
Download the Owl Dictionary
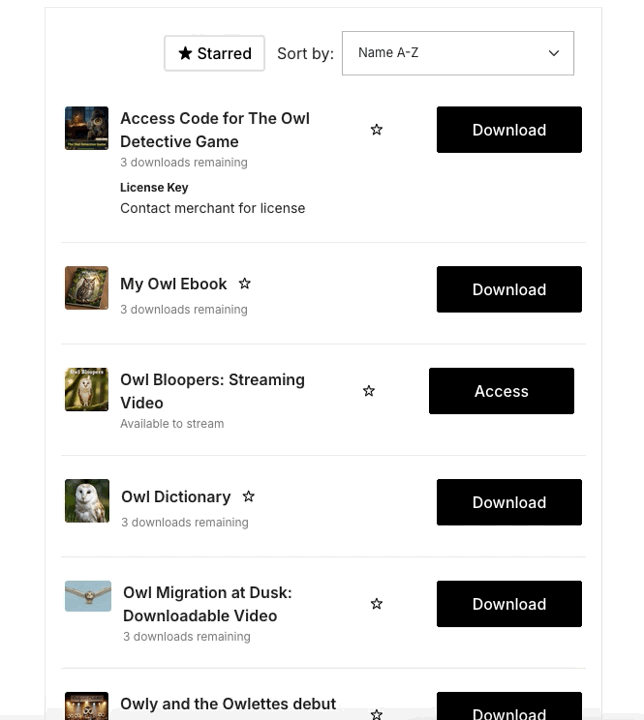point(509,502)
